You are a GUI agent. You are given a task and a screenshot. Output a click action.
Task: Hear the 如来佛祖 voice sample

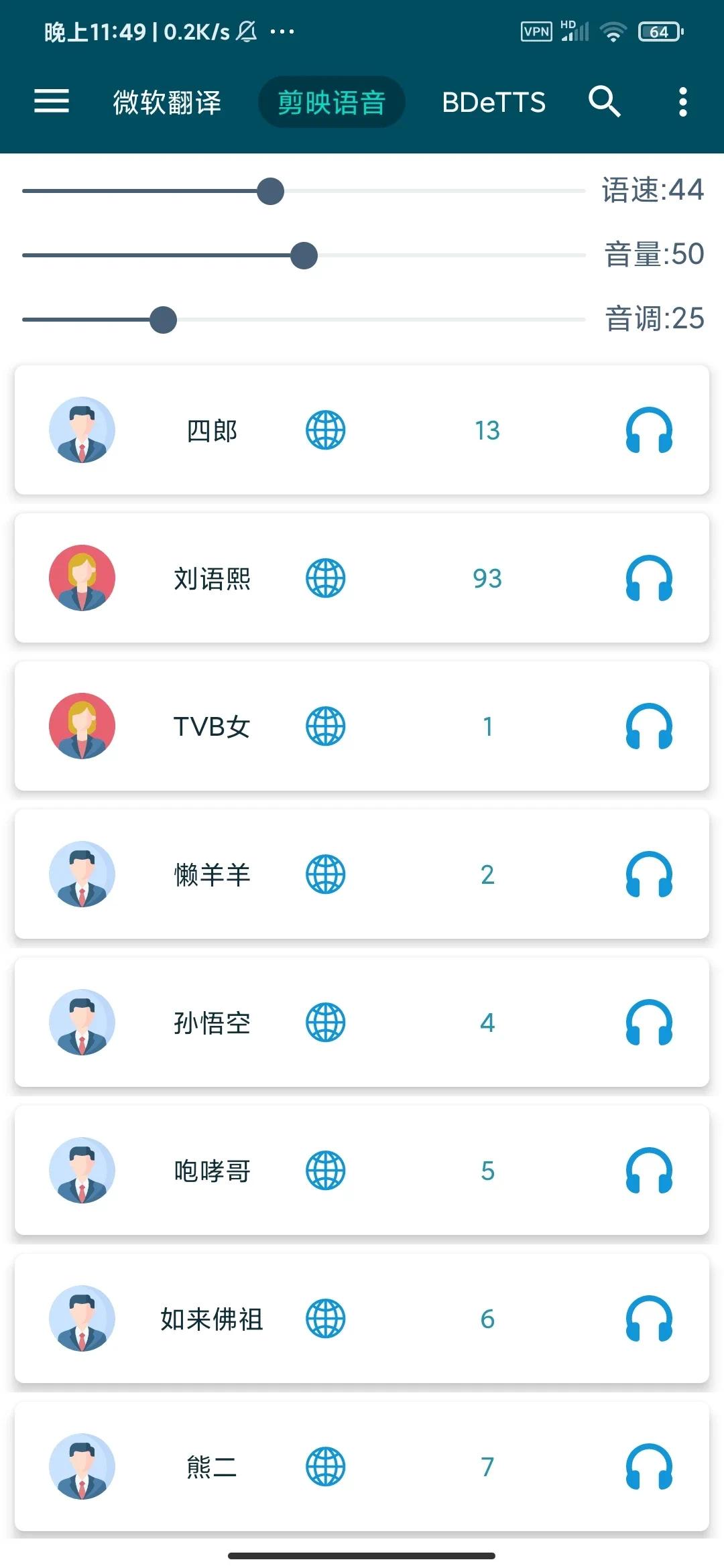(x=649, y=1319)
